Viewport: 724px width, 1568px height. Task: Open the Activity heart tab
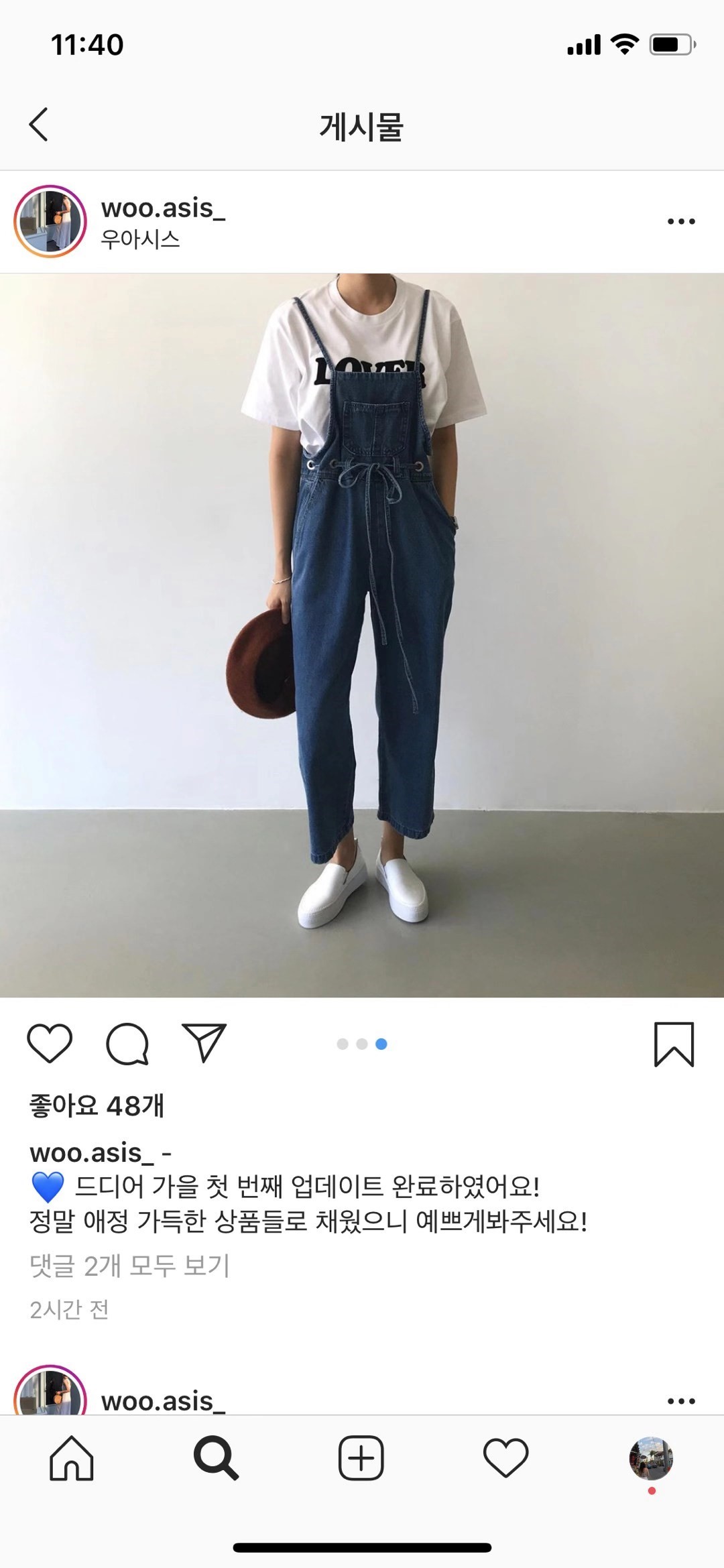tap(506, 1457)
